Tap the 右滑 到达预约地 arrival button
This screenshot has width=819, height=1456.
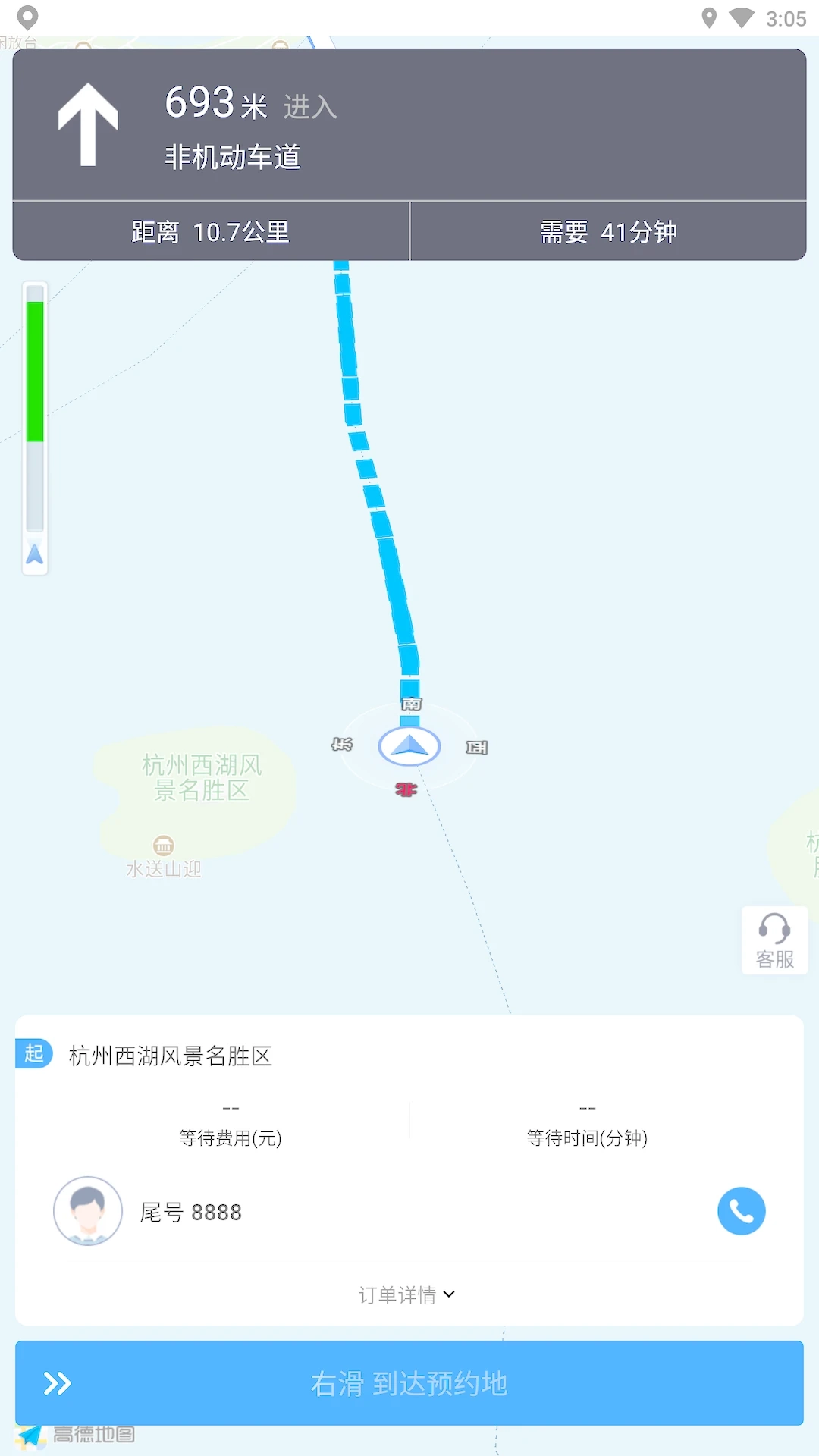click(409, 1382)
